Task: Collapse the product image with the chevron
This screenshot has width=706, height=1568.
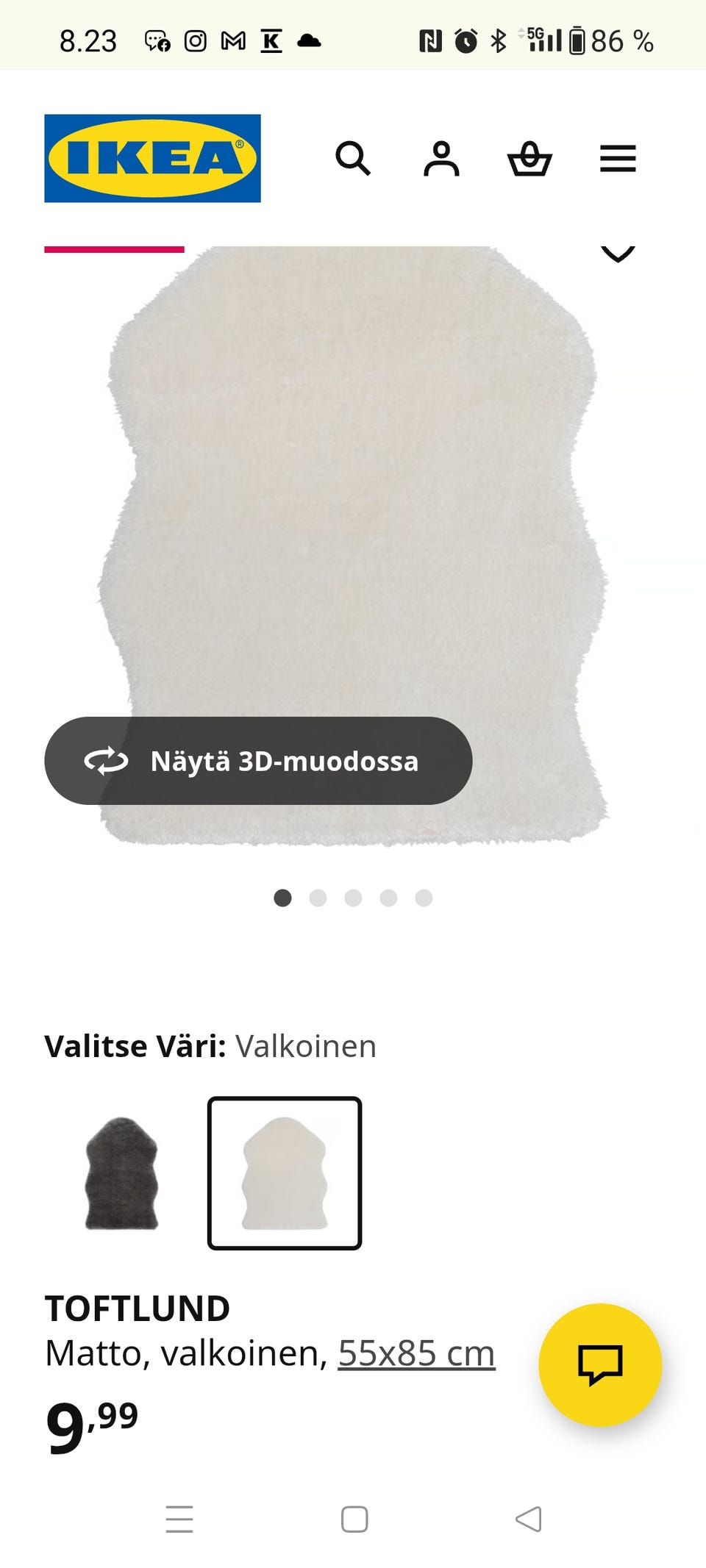Action: click(x=618, y=253)
